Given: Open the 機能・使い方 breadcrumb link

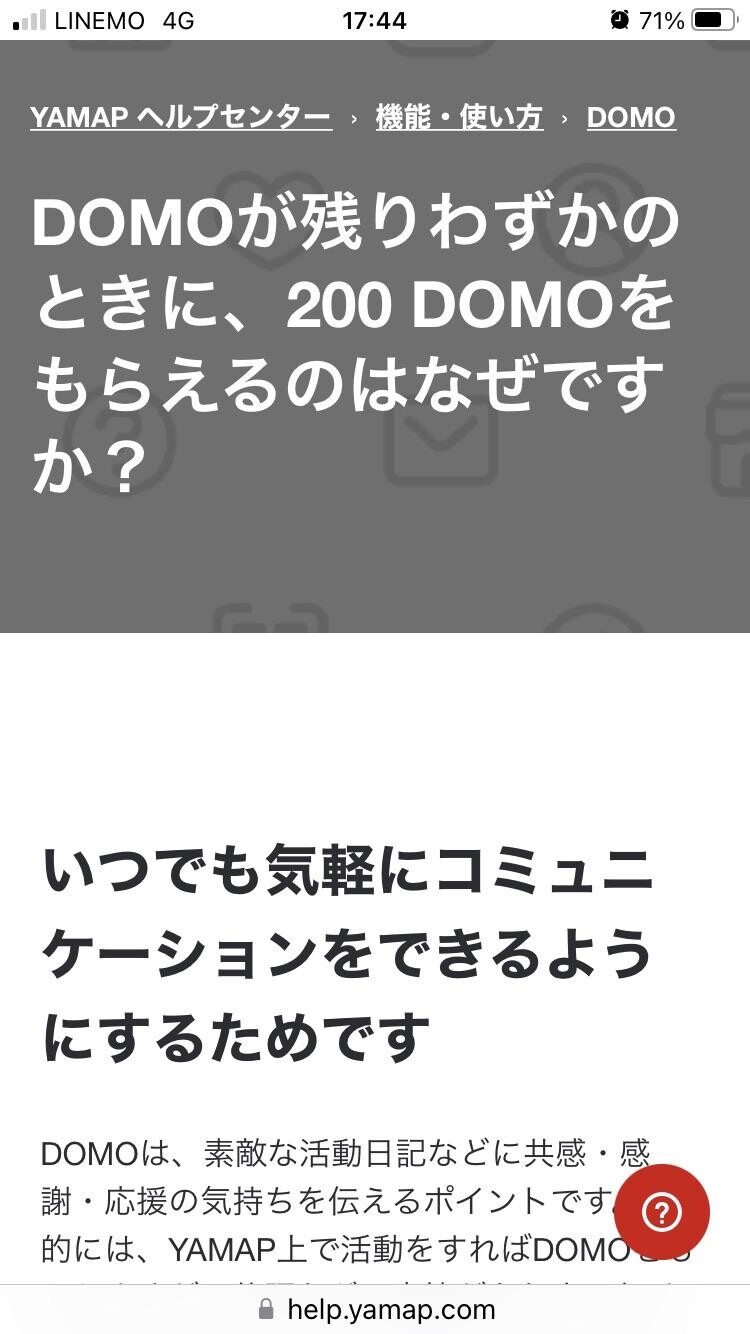Looking at the screenshot, I should tap(460, 117).
